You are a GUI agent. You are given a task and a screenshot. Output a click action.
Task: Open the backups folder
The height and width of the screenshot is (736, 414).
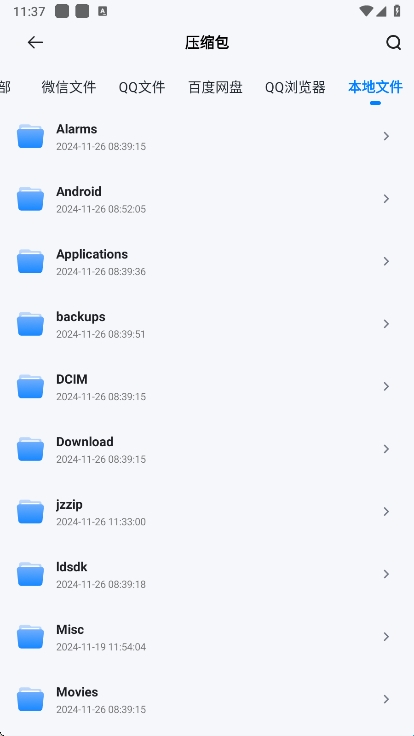point(207,324)
